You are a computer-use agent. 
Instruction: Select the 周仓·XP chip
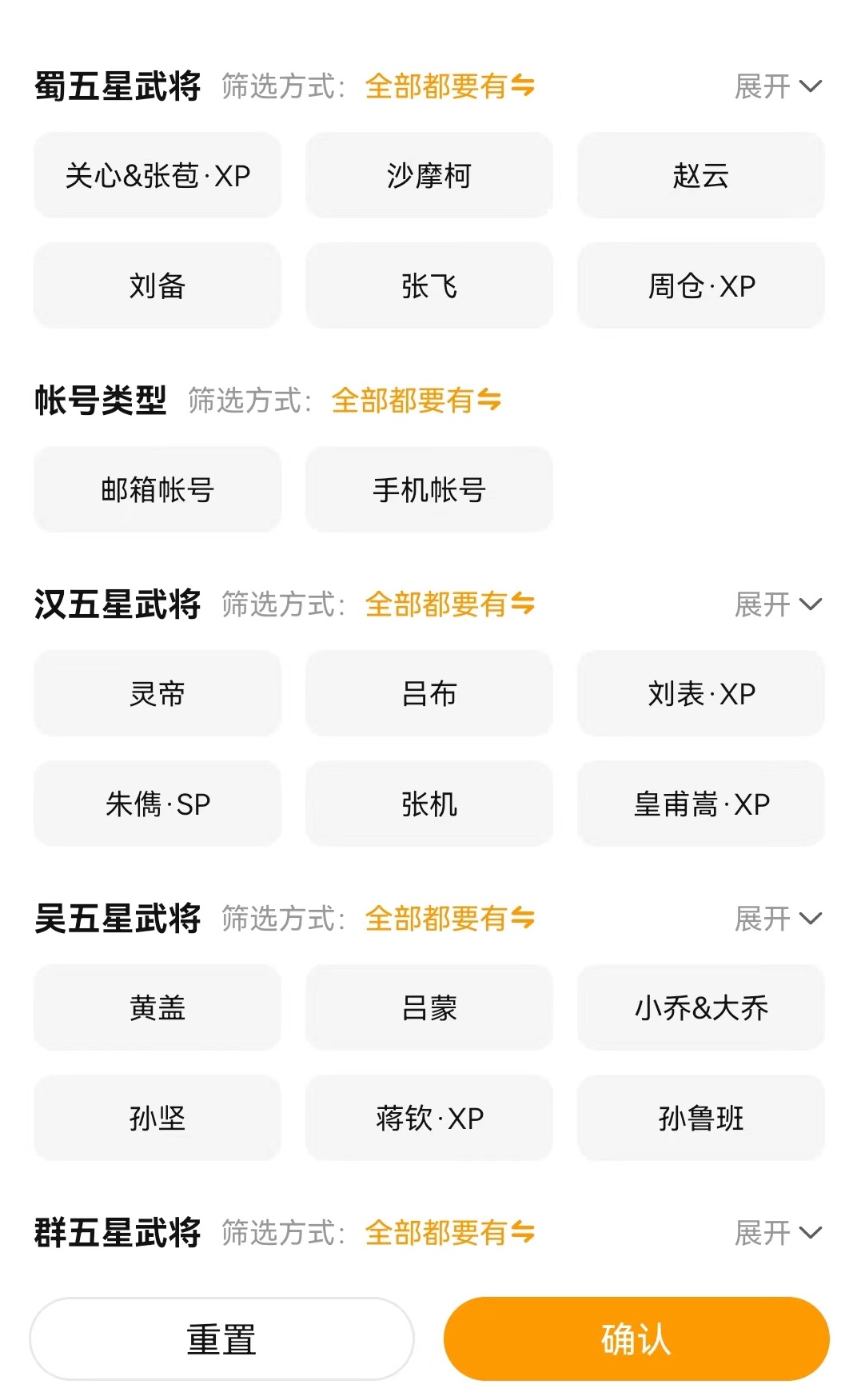700,286
